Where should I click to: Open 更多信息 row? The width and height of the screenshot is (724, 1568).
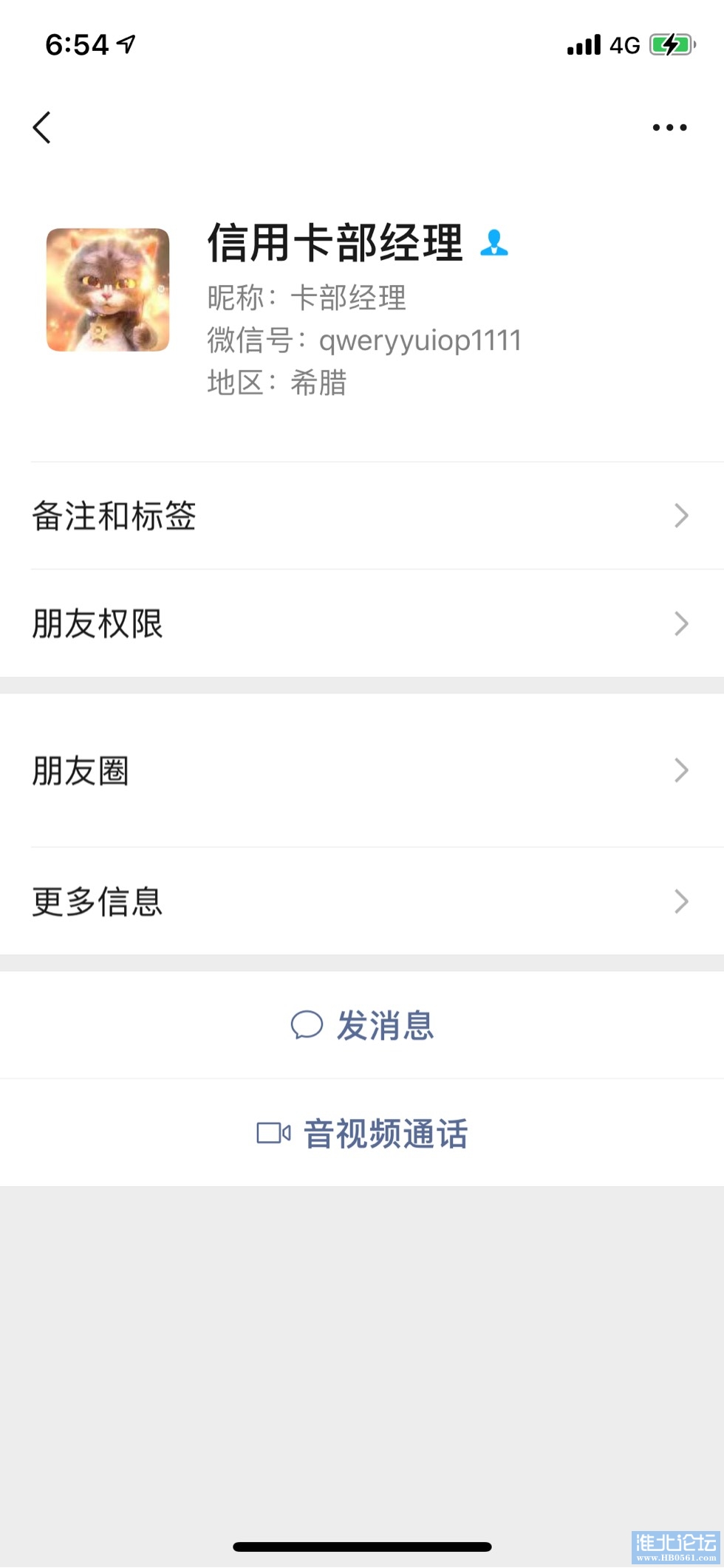point(362,901)
